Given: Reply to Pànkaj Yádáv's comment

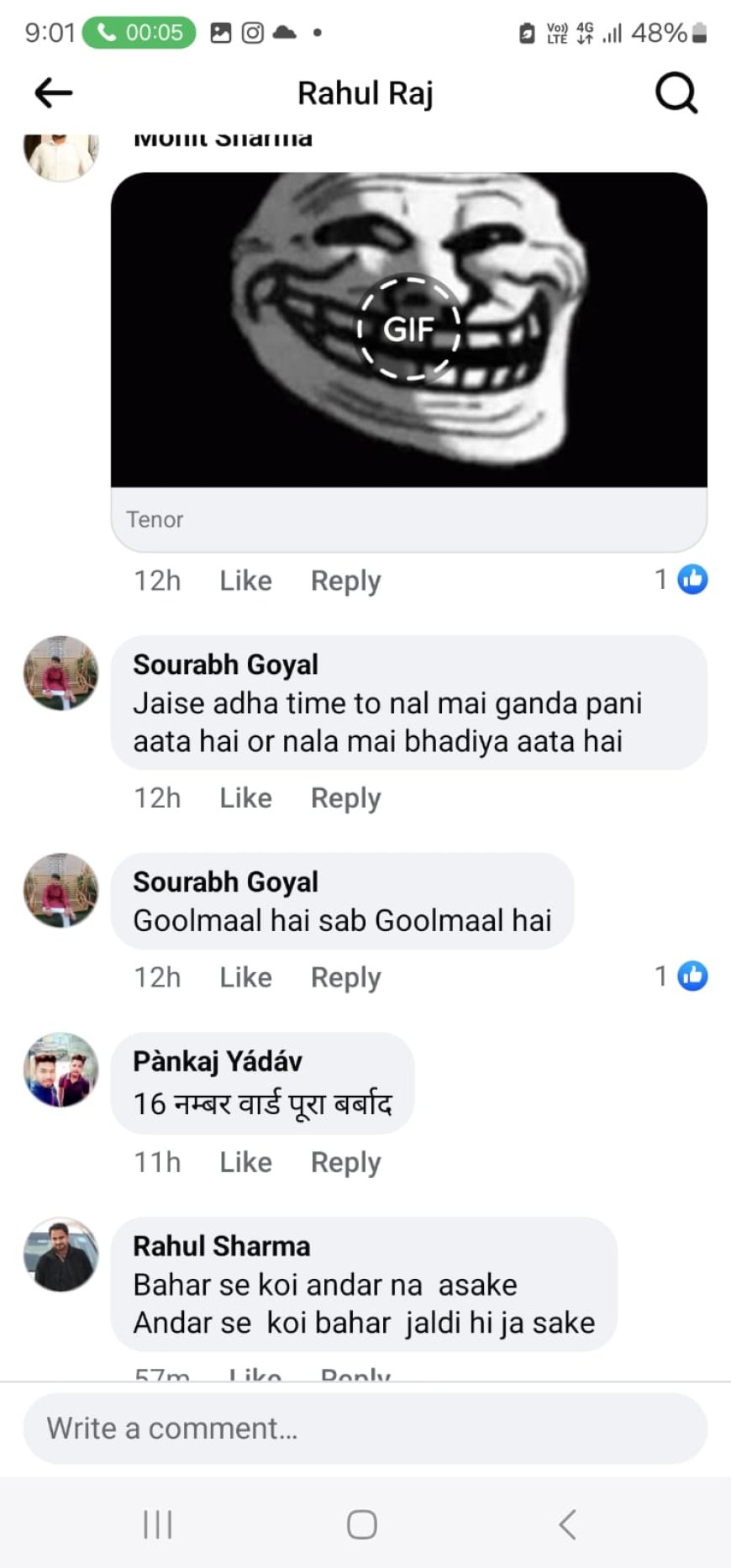Looking at the screenshot, I should pos(345,1162).
